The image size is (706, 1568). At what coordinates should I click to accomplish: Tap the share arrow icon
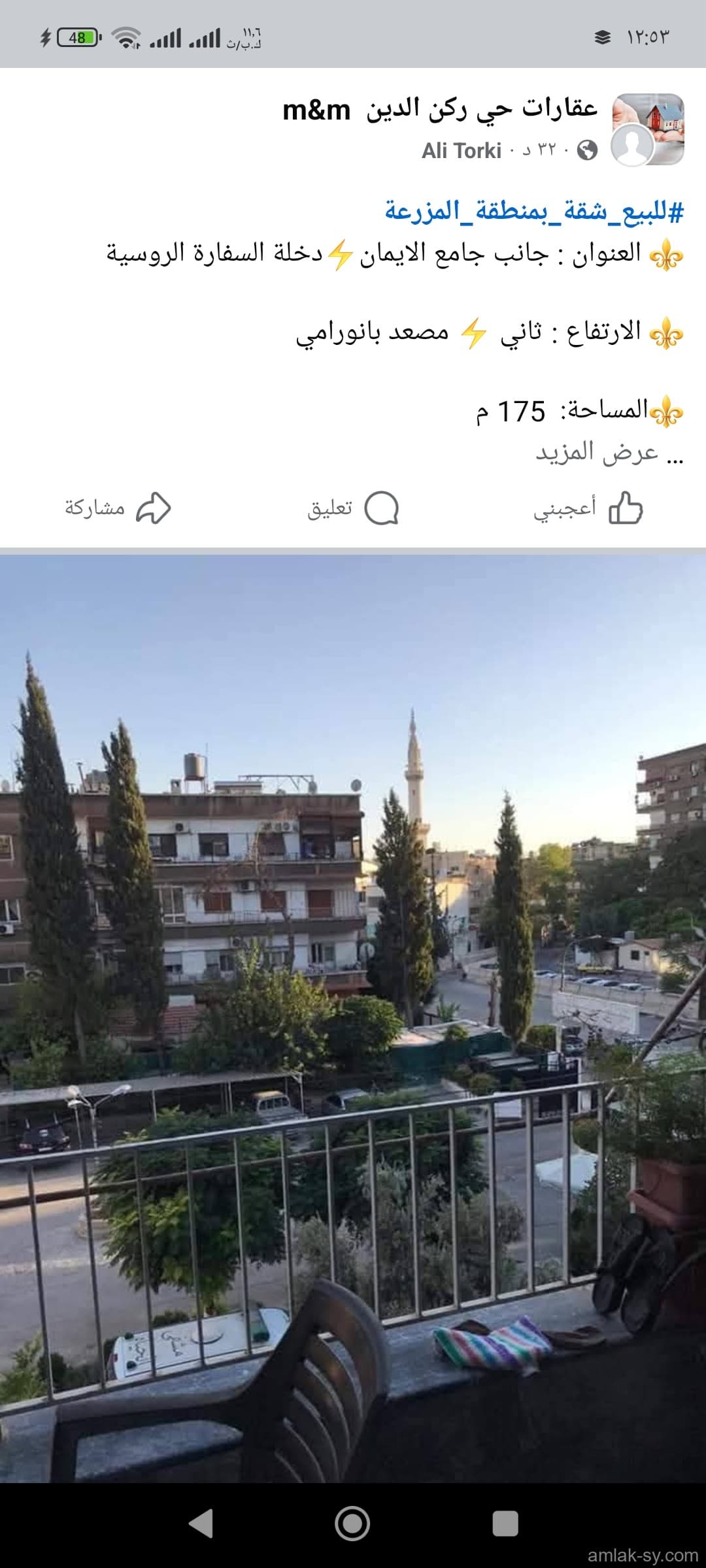(x=155, y=506)
